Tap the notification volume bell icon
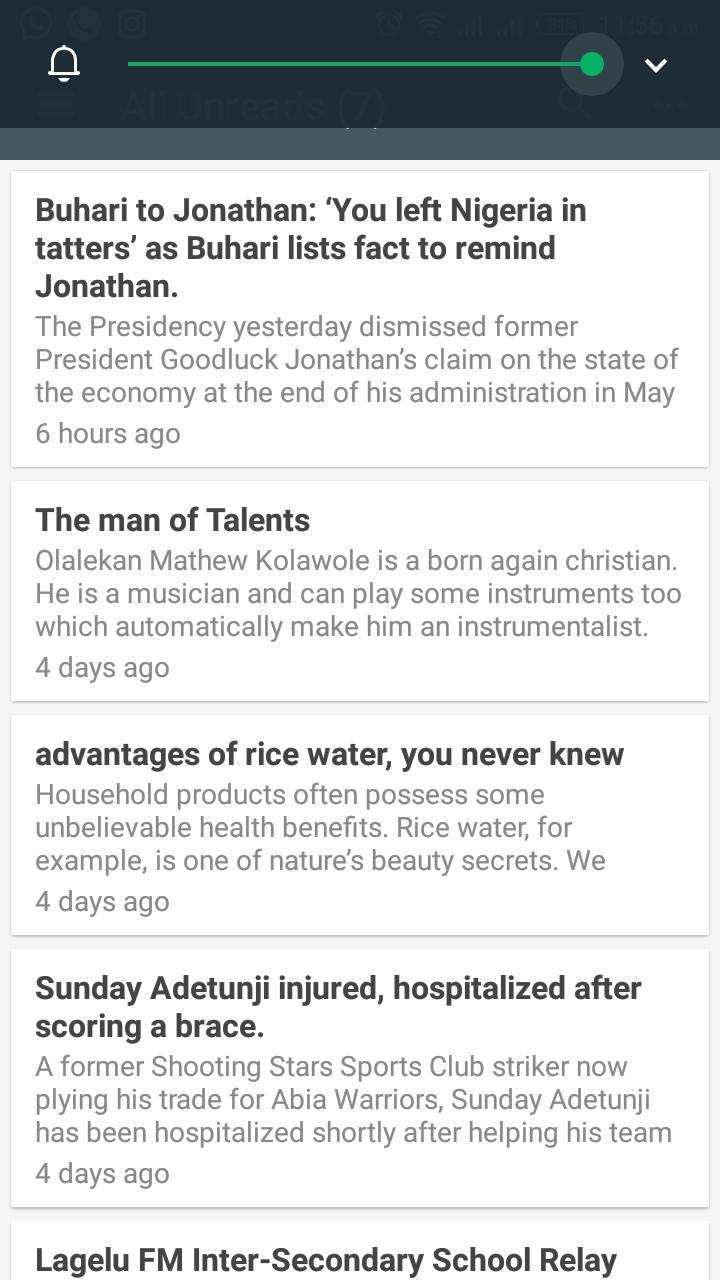720x1280 pixels. [64, 65]
